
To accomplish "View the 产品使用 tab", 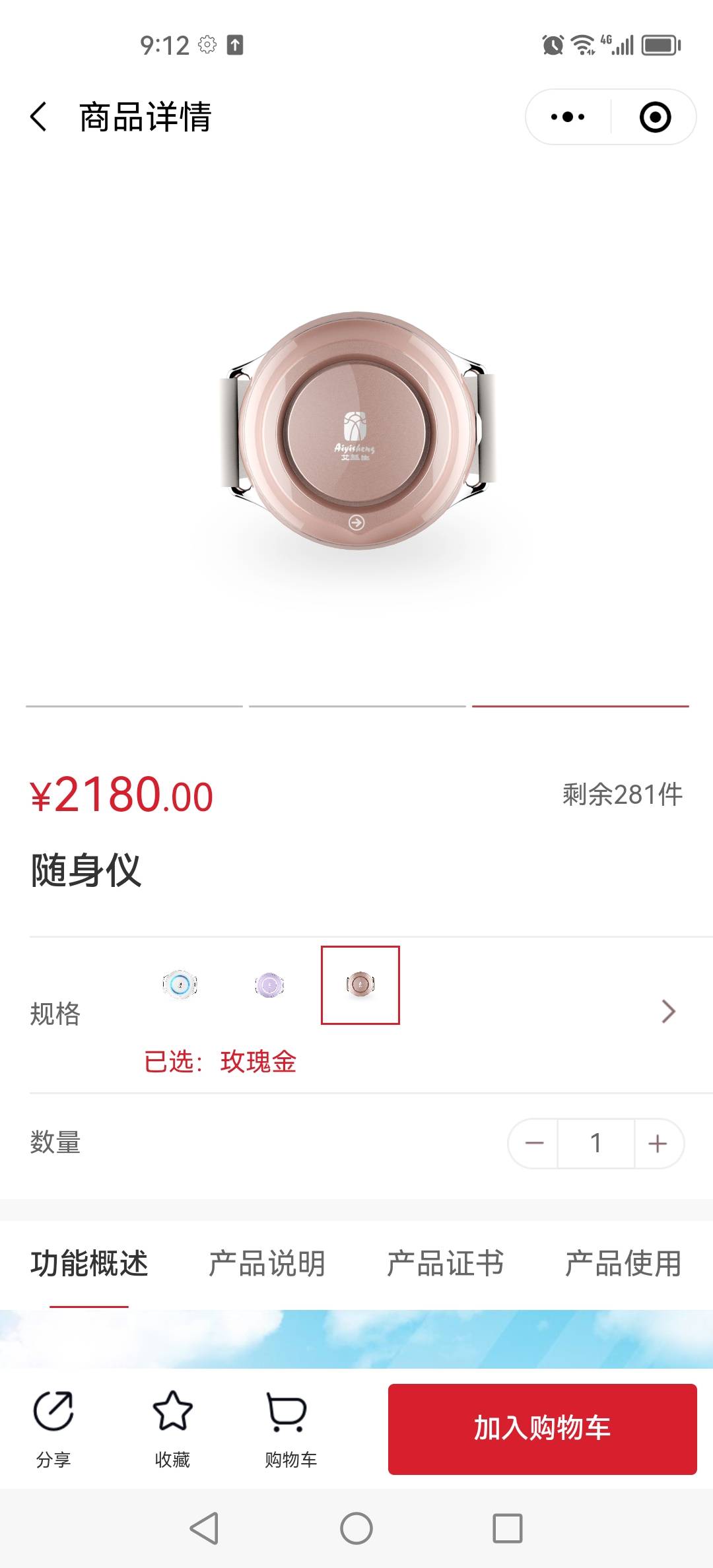I will point(623,1263).
